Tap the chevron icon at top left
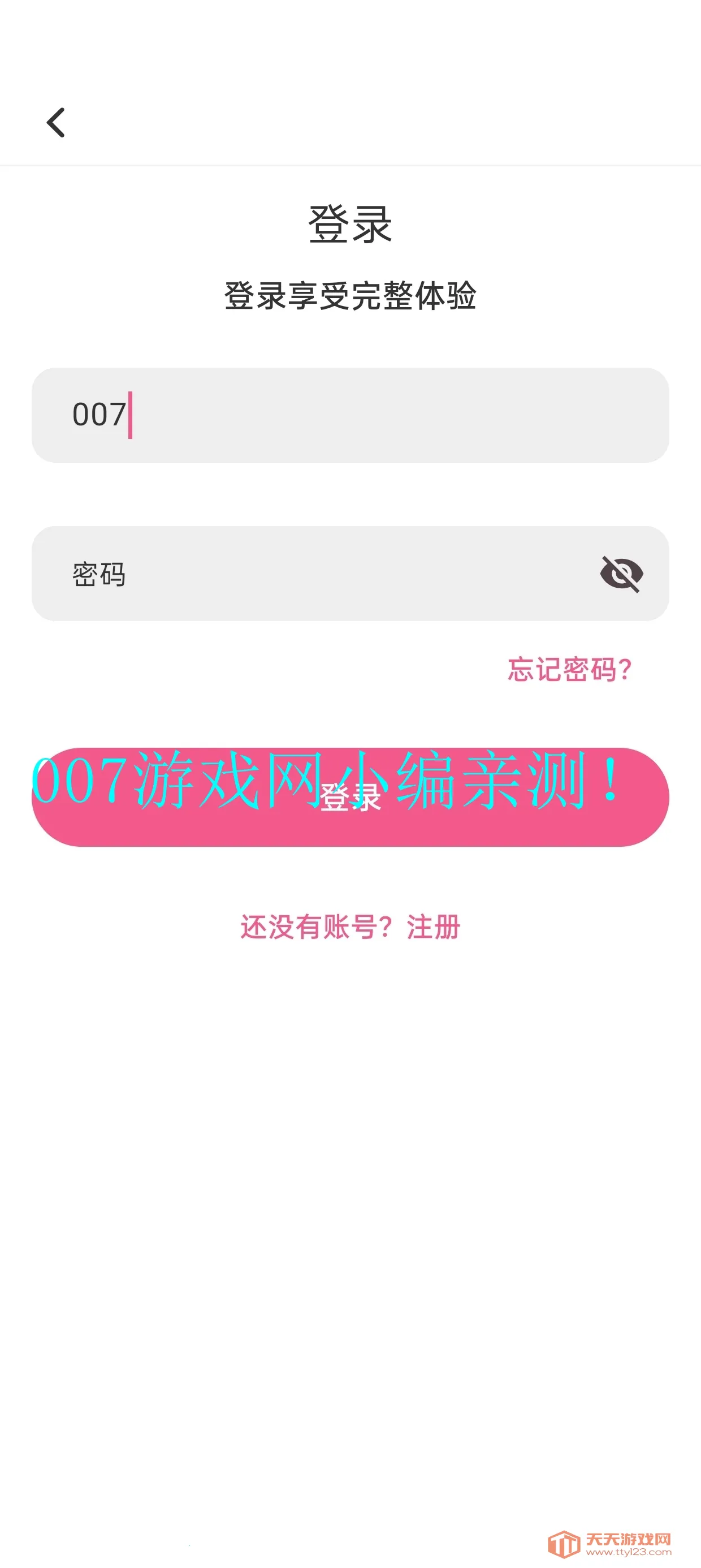Viewport: 701px width, 1568px height. 56,122
